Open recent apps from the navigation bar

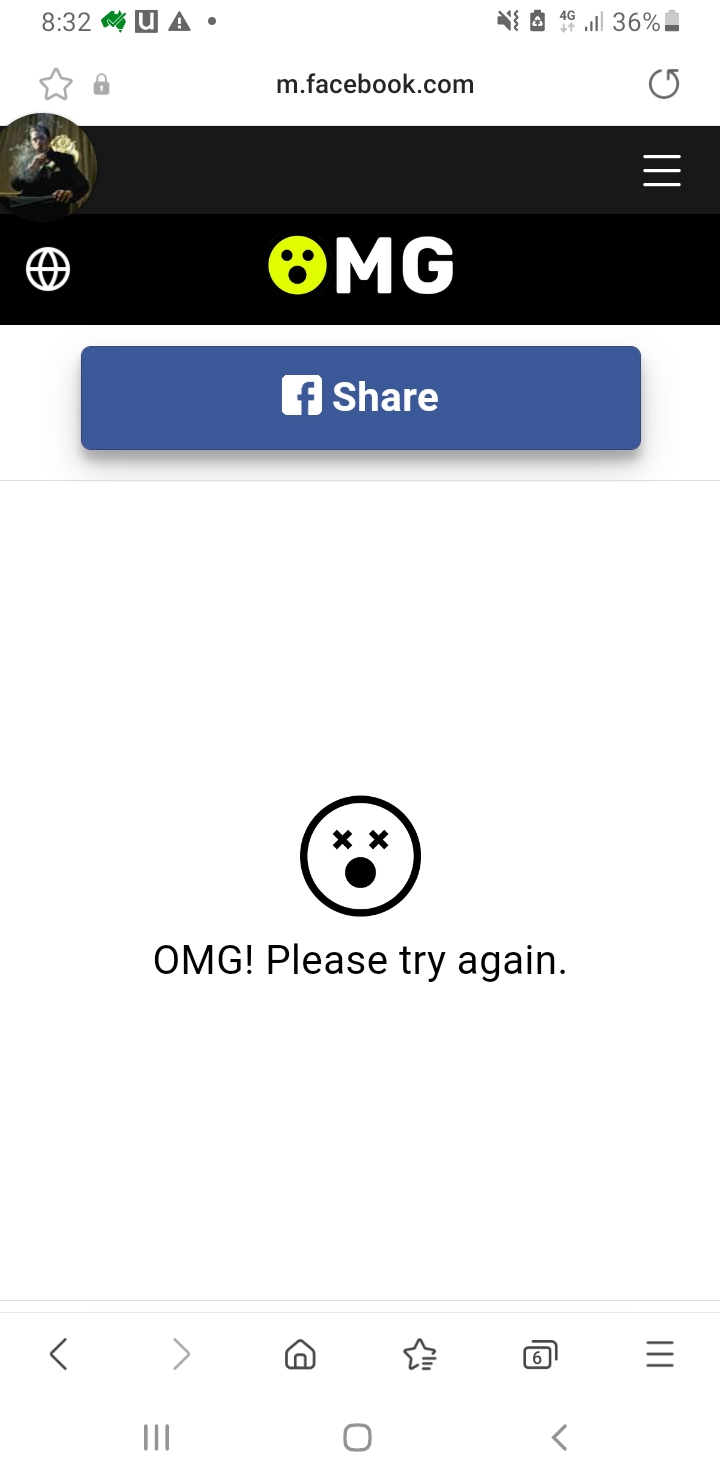pyautogui.click(x=157, y=1438)
